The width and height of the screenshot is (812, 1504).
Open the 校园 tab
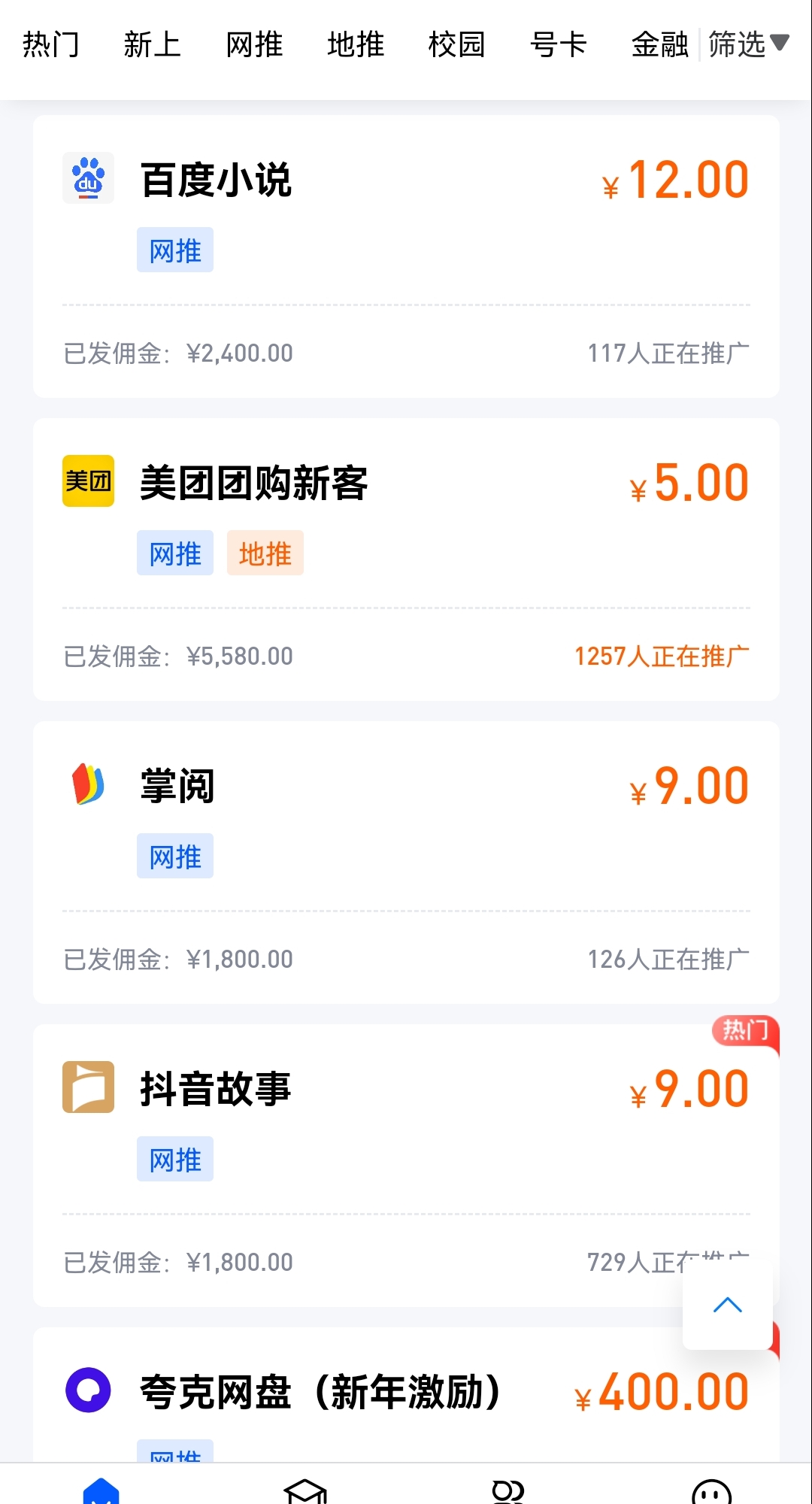pos(456,44)
